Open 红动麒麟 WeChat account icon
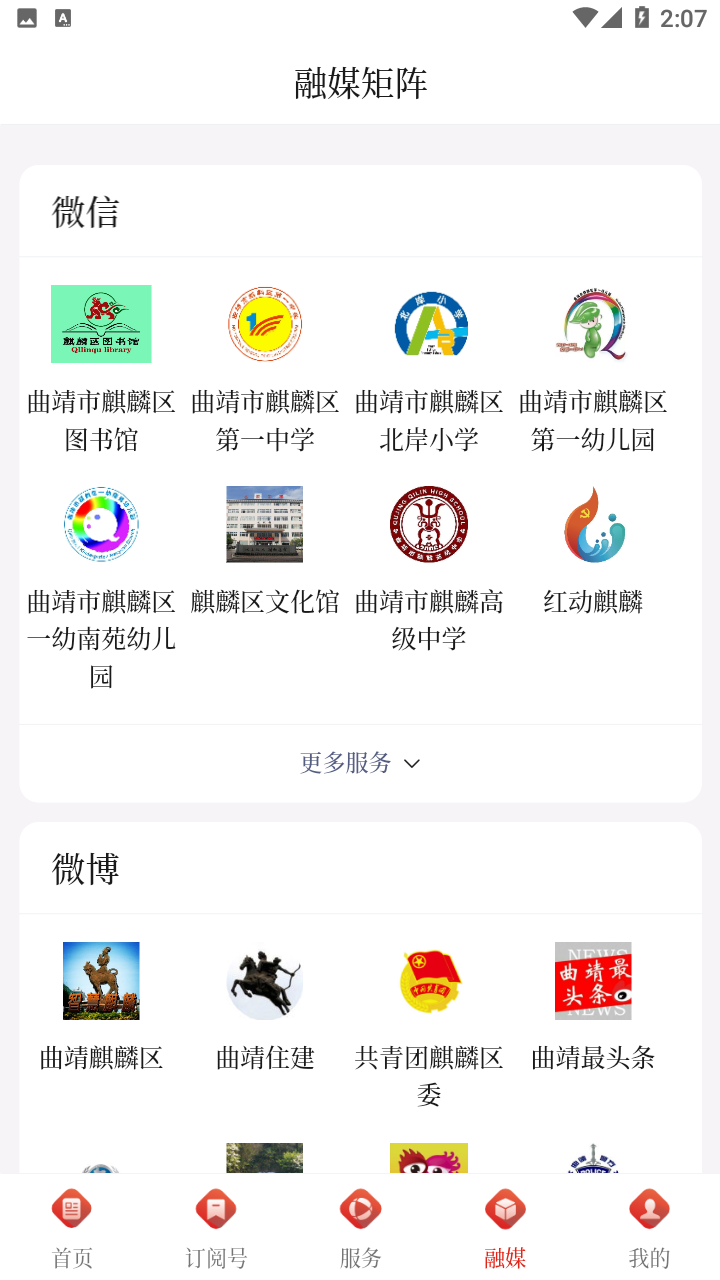This screenshot has height=1280, width=720. point(594,523)
